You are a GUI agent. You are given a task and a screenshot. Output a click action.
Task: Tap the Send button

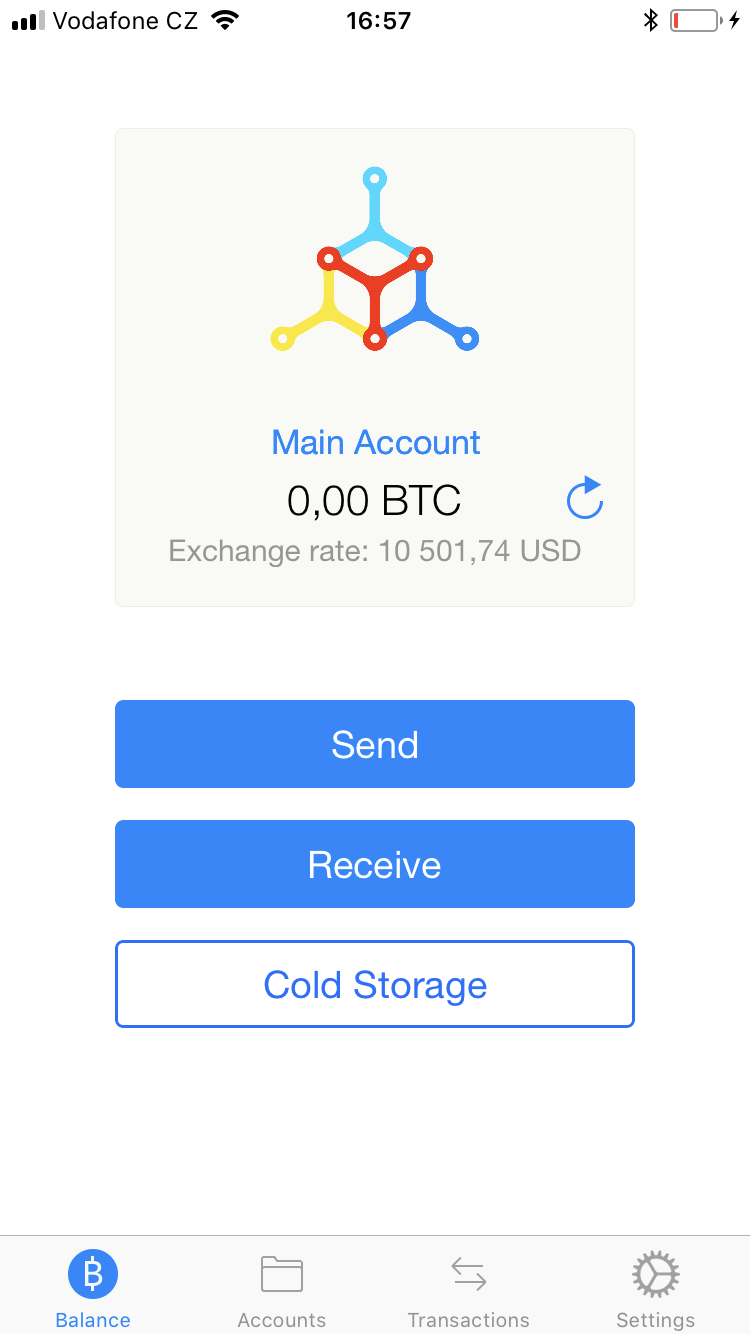tap(375, 744)
